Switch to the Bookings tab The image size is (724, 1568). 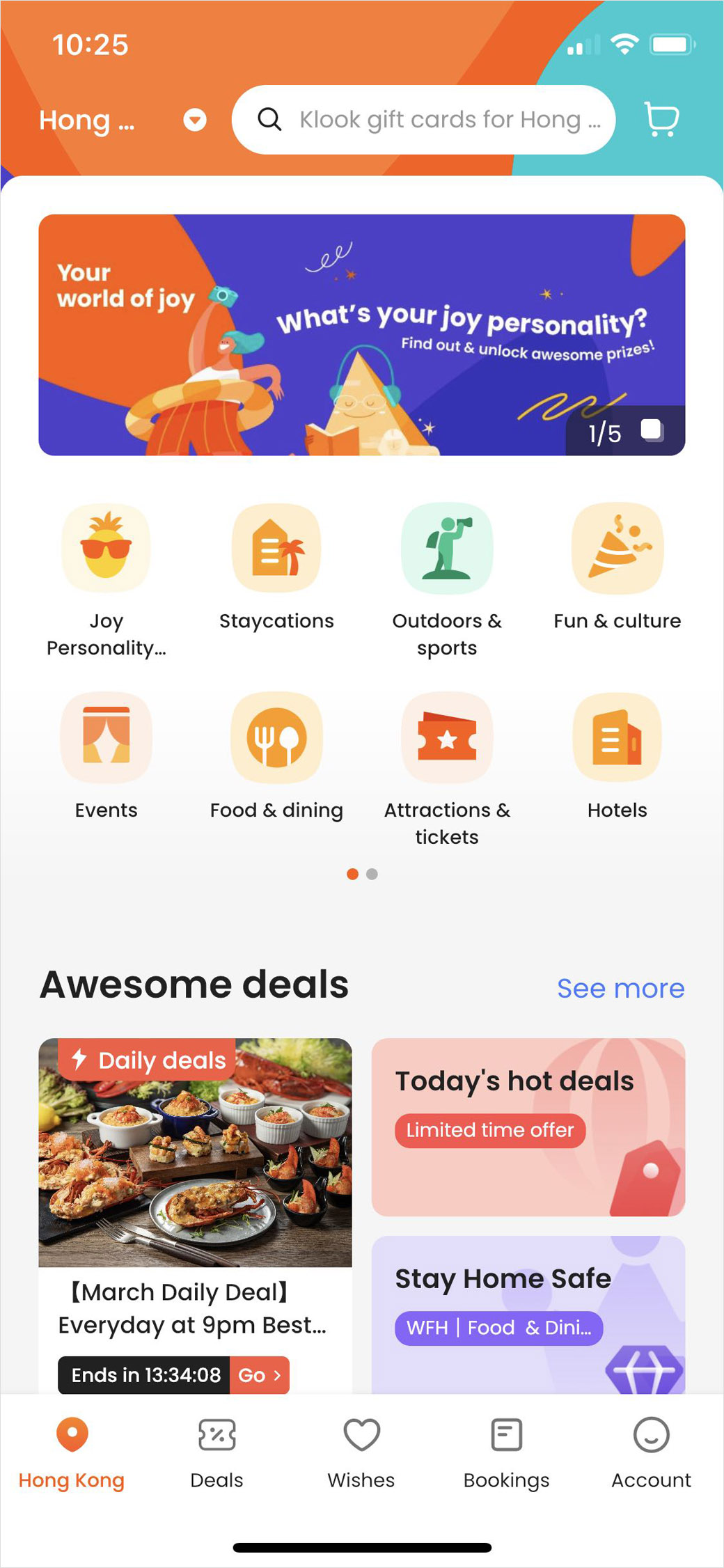tap(506, 1452)
